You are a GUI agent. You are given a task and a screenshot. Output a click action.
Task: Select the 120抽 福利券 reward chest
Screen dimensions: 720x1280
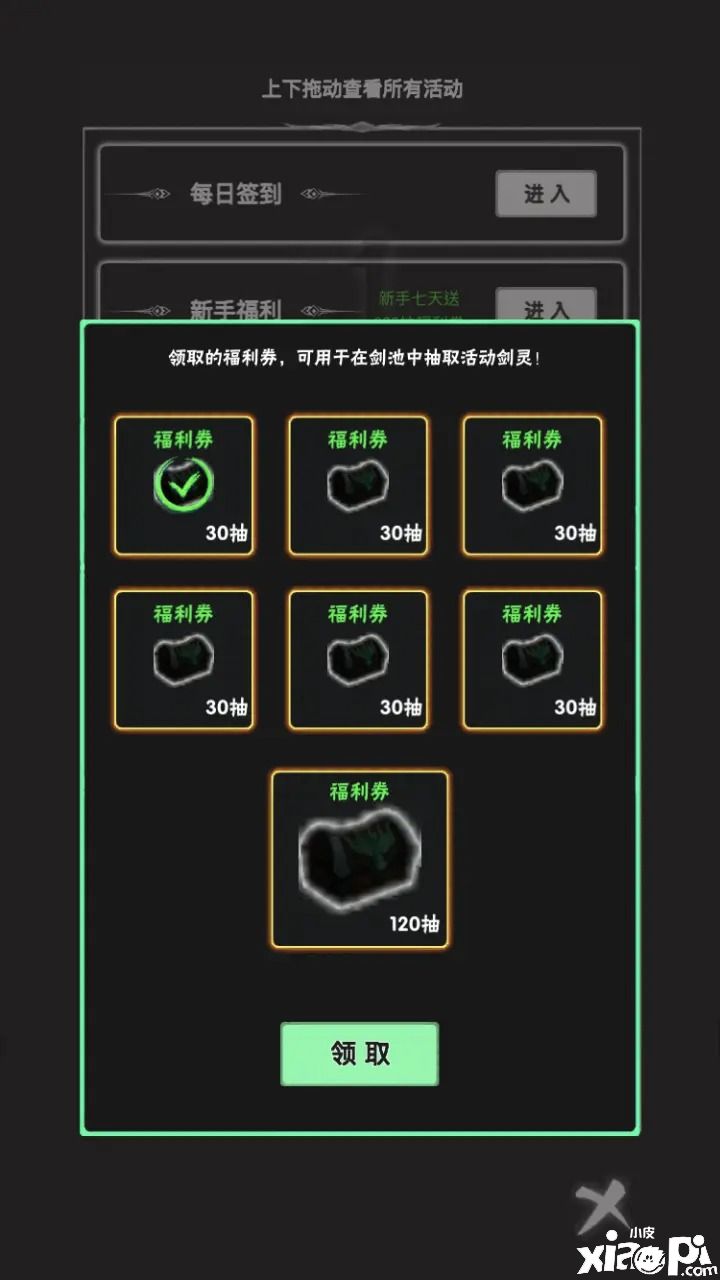tap(359, 859)
